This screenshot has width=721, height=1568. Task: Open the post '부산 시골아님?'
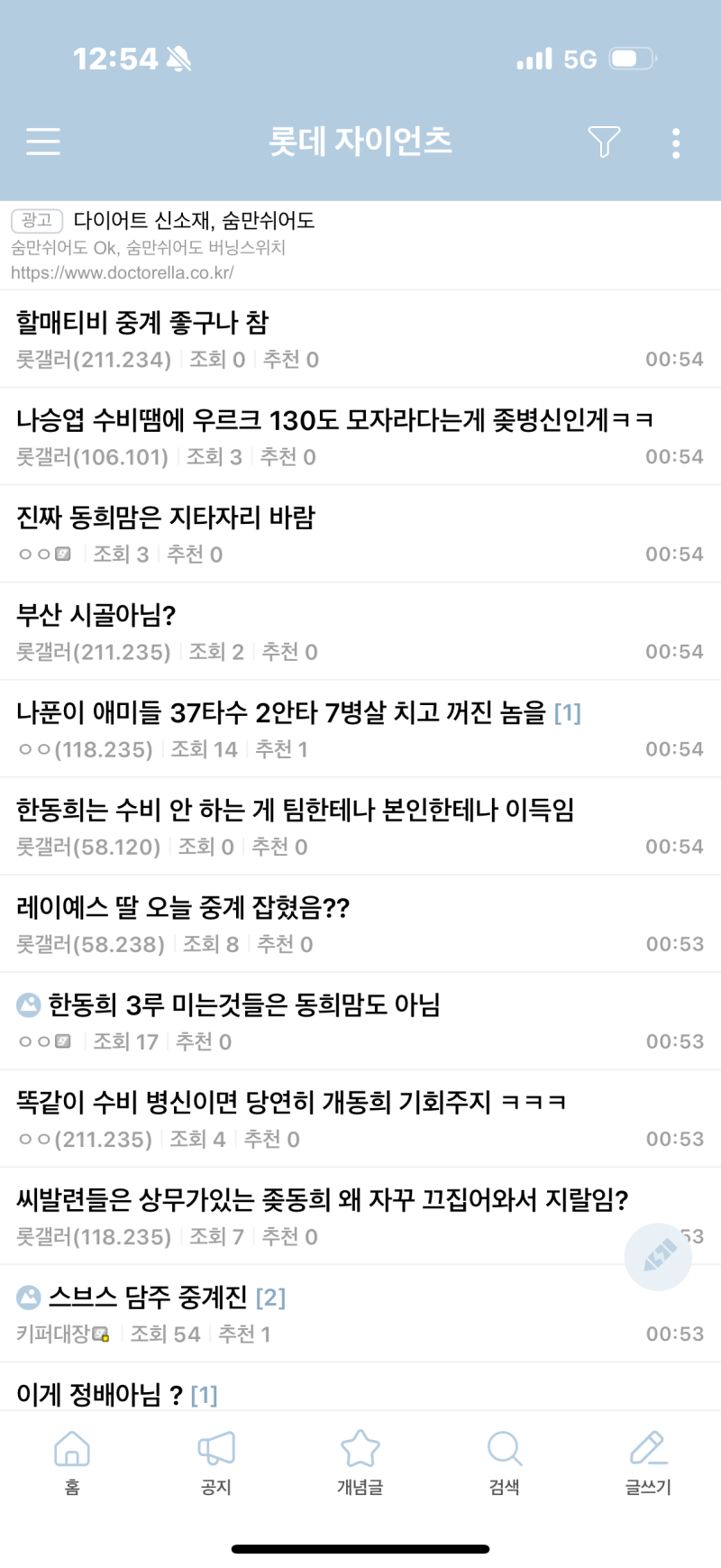click(96, 615)
